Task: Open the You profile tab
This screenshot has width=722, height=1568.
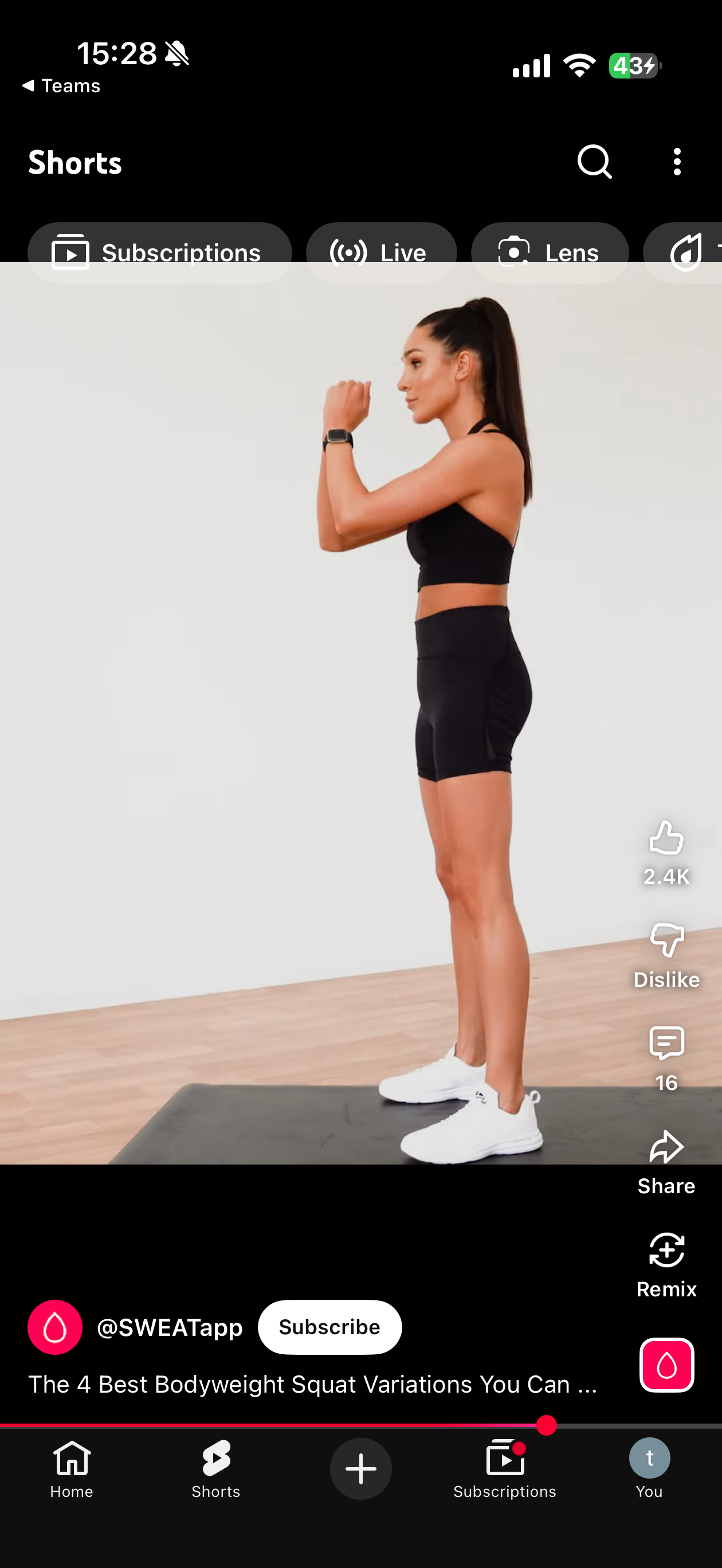Action: click(649, 1468)
